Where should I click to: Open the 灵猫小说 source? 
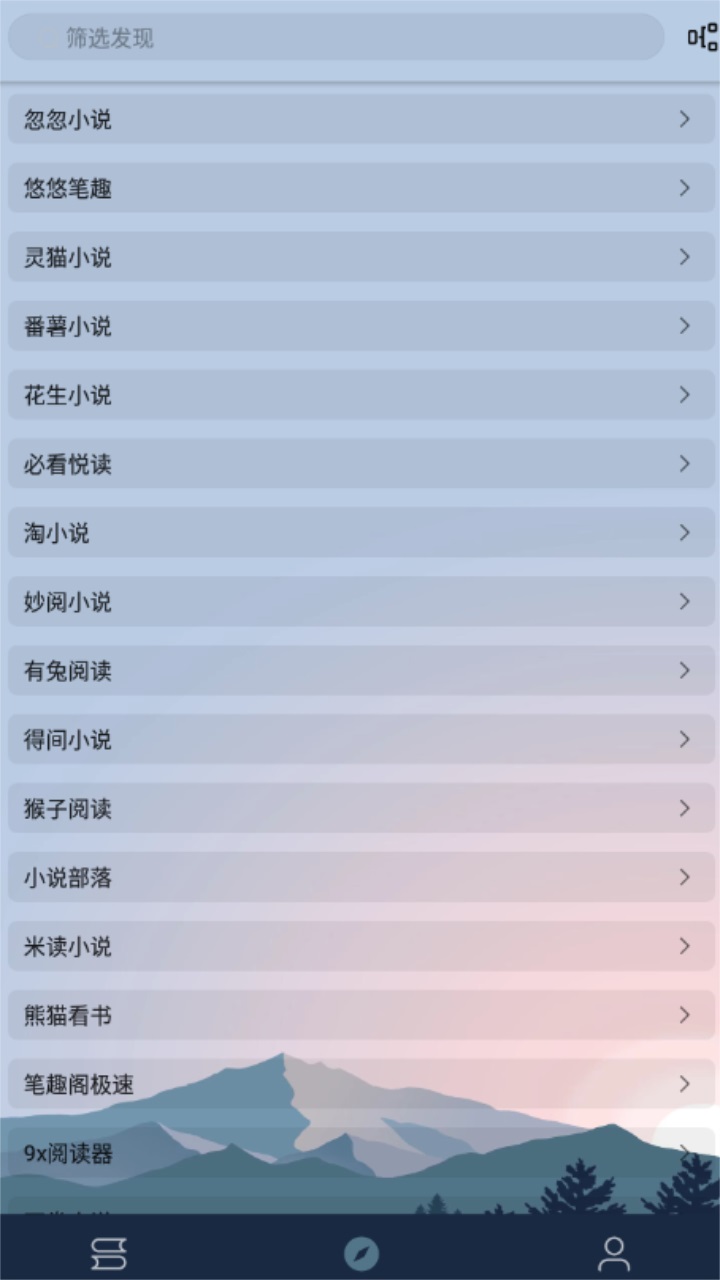[360, 257]
